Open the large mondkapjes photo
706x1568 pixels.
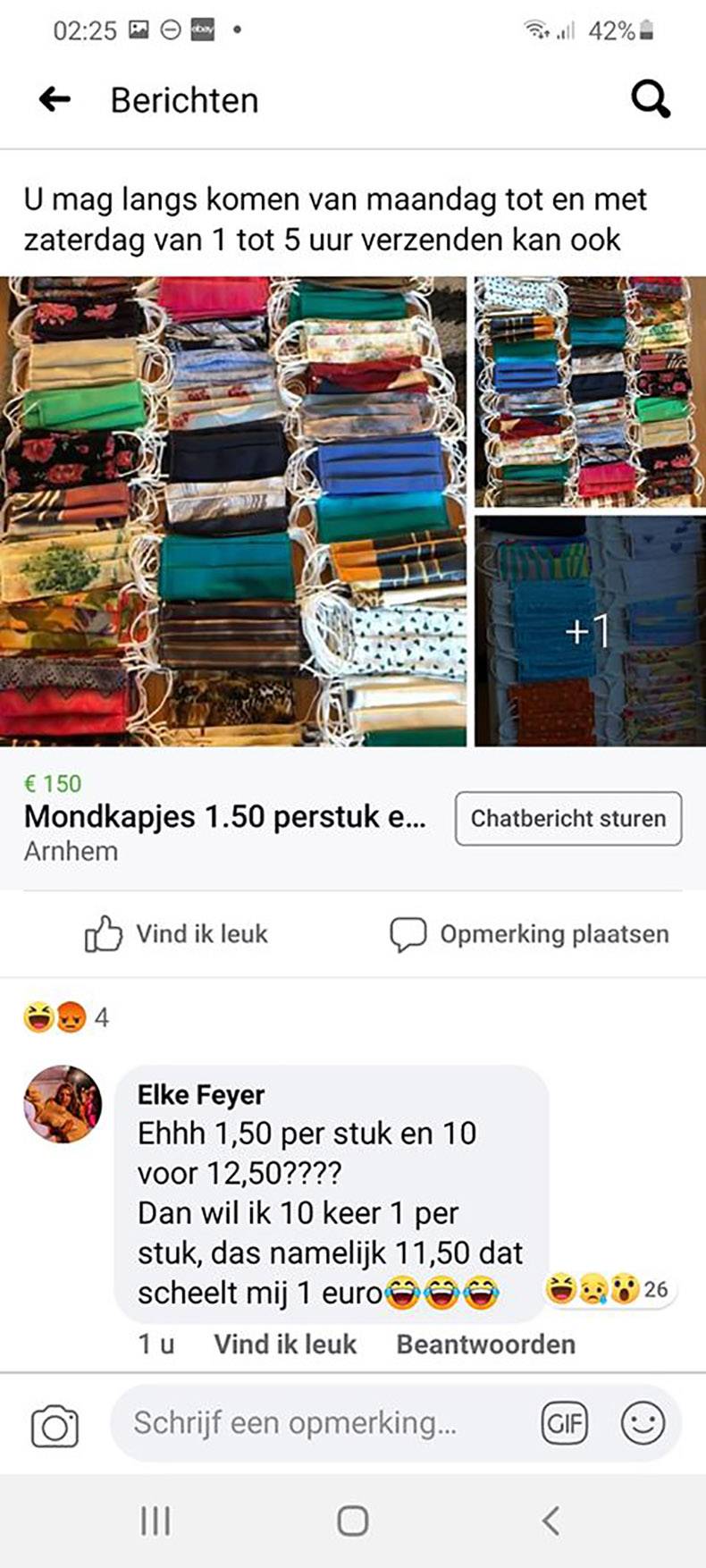coord(233,510)
